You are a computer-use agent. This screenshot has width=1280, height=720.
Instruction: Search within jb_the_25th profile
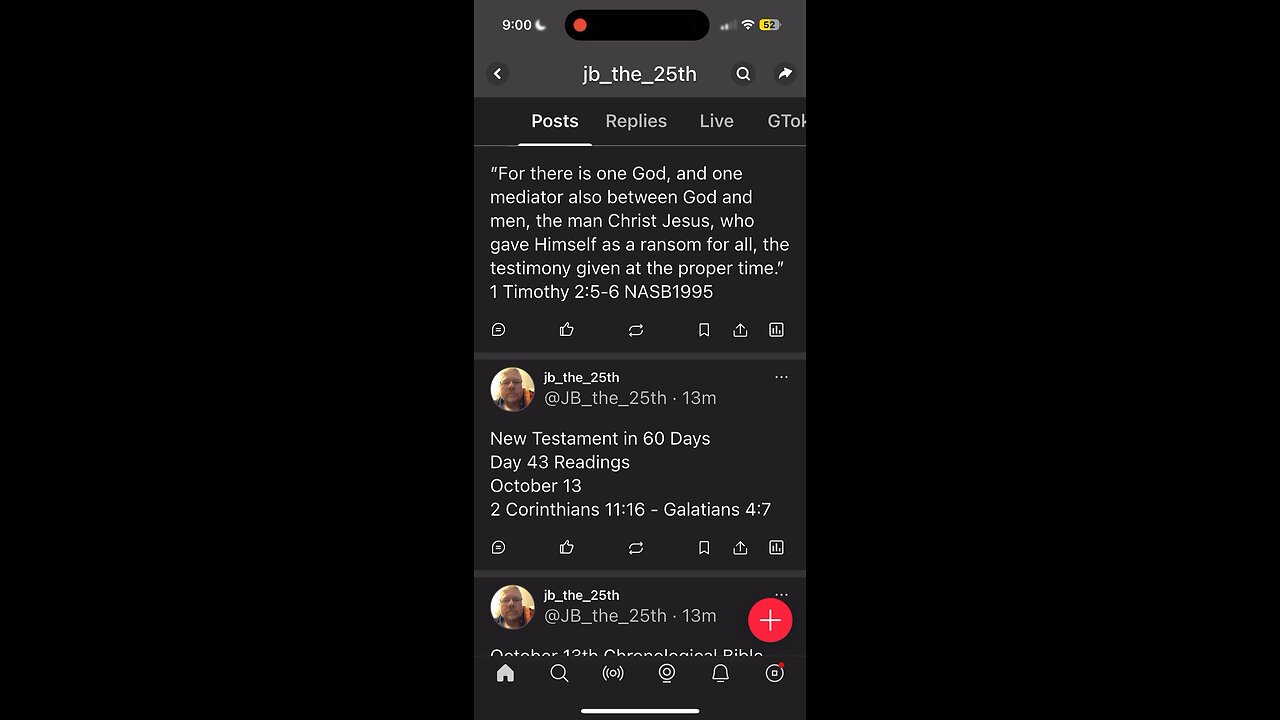pyautogui.click(x=743, y=74)
